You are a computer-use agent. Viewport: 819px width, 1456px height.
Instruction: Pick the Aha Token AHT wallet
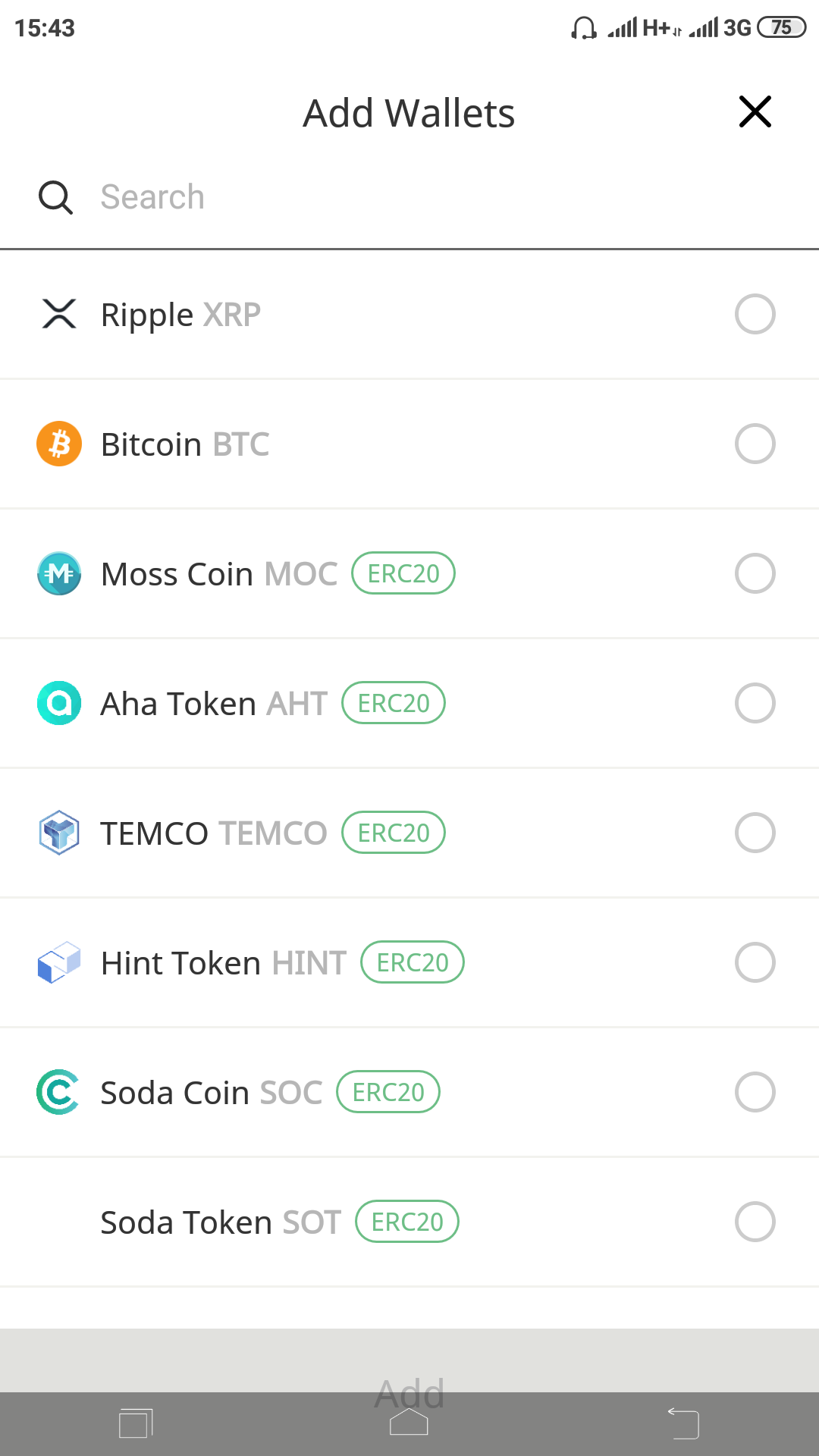pyautogui.click(x=409, y=704)
